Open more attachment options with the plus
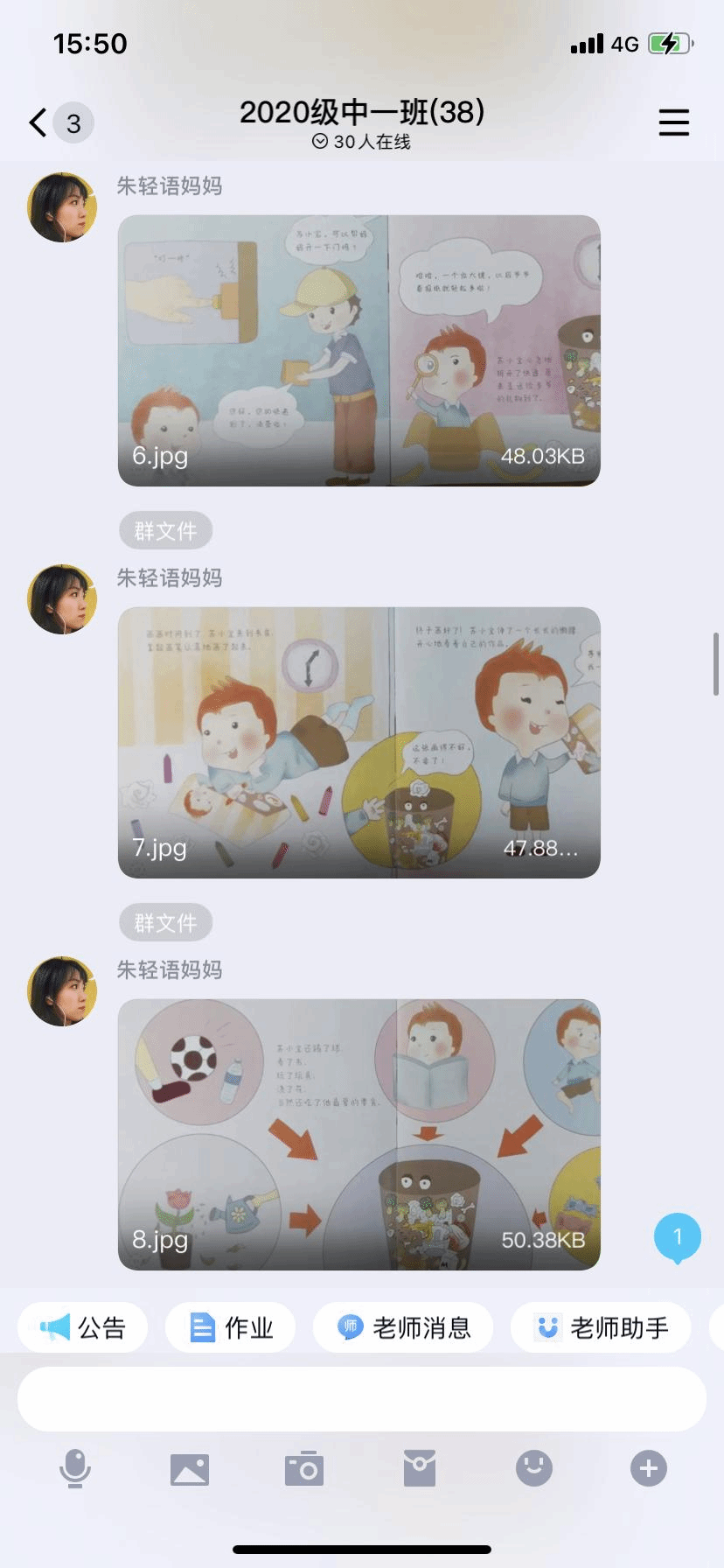 tap(649, 1468)
